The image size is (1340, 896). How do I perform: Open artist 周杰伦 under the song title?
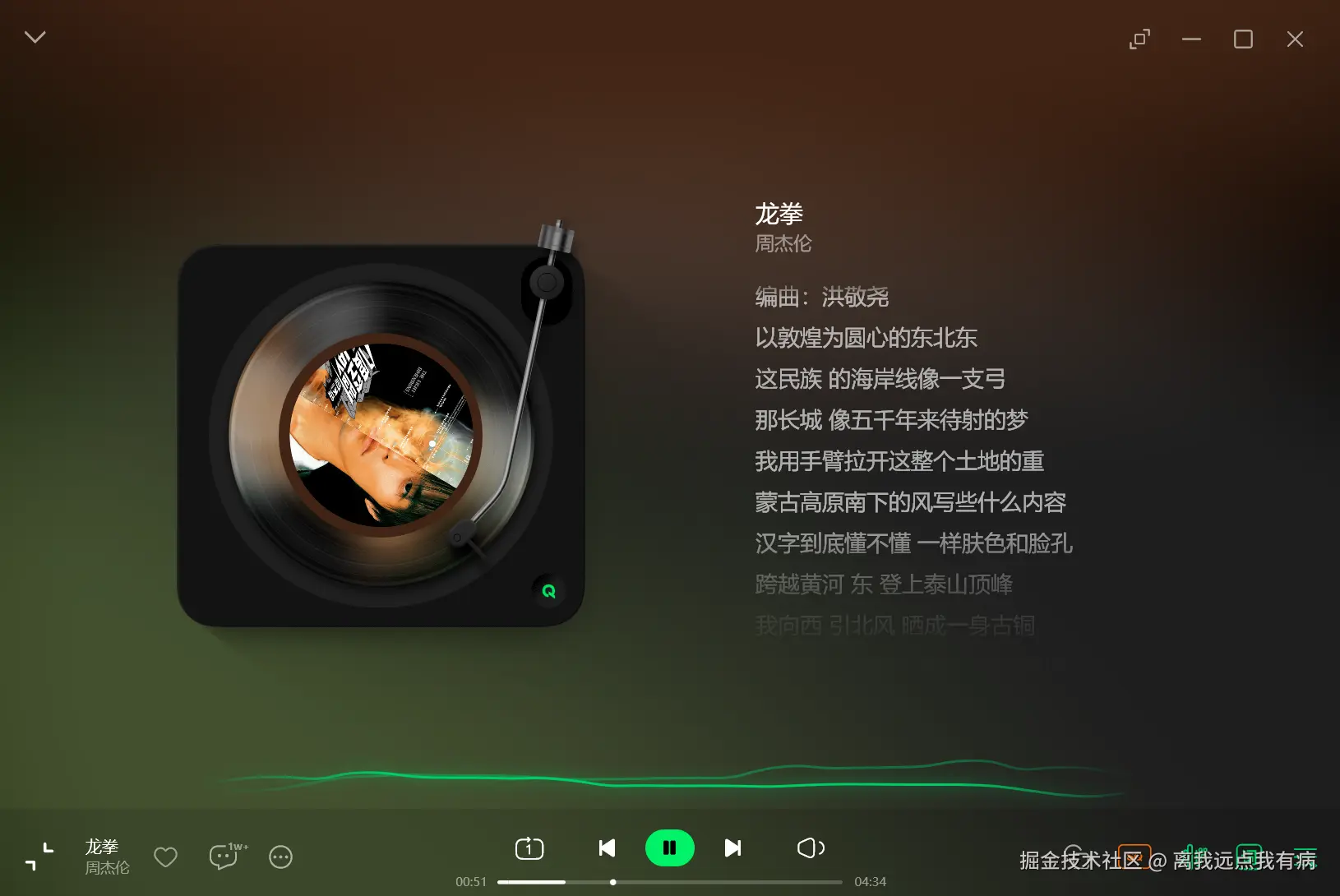coord(783,243)
